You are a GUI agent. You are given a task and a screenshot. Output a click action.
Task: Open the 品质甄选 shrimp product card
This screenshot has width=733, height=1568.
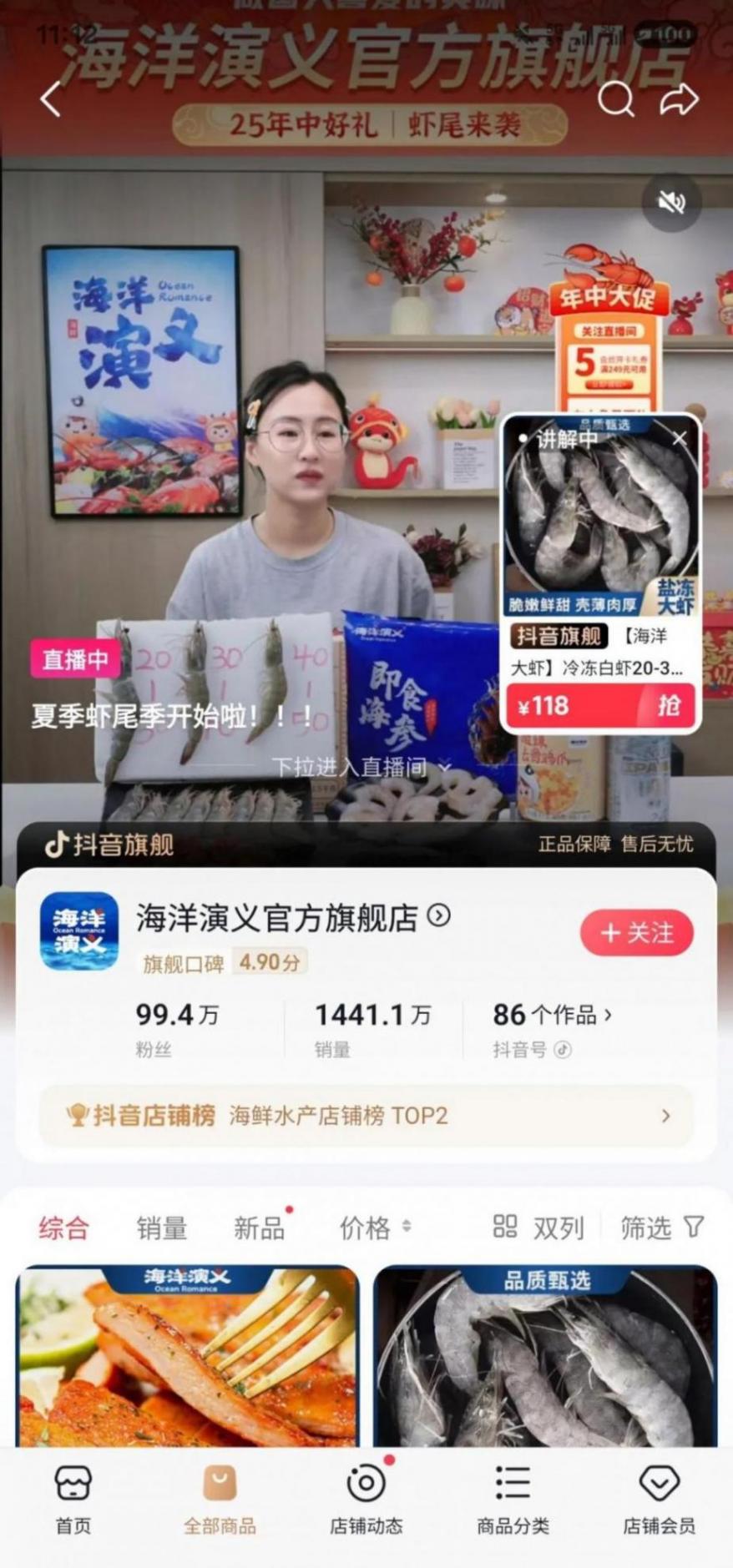(544, 1356)
